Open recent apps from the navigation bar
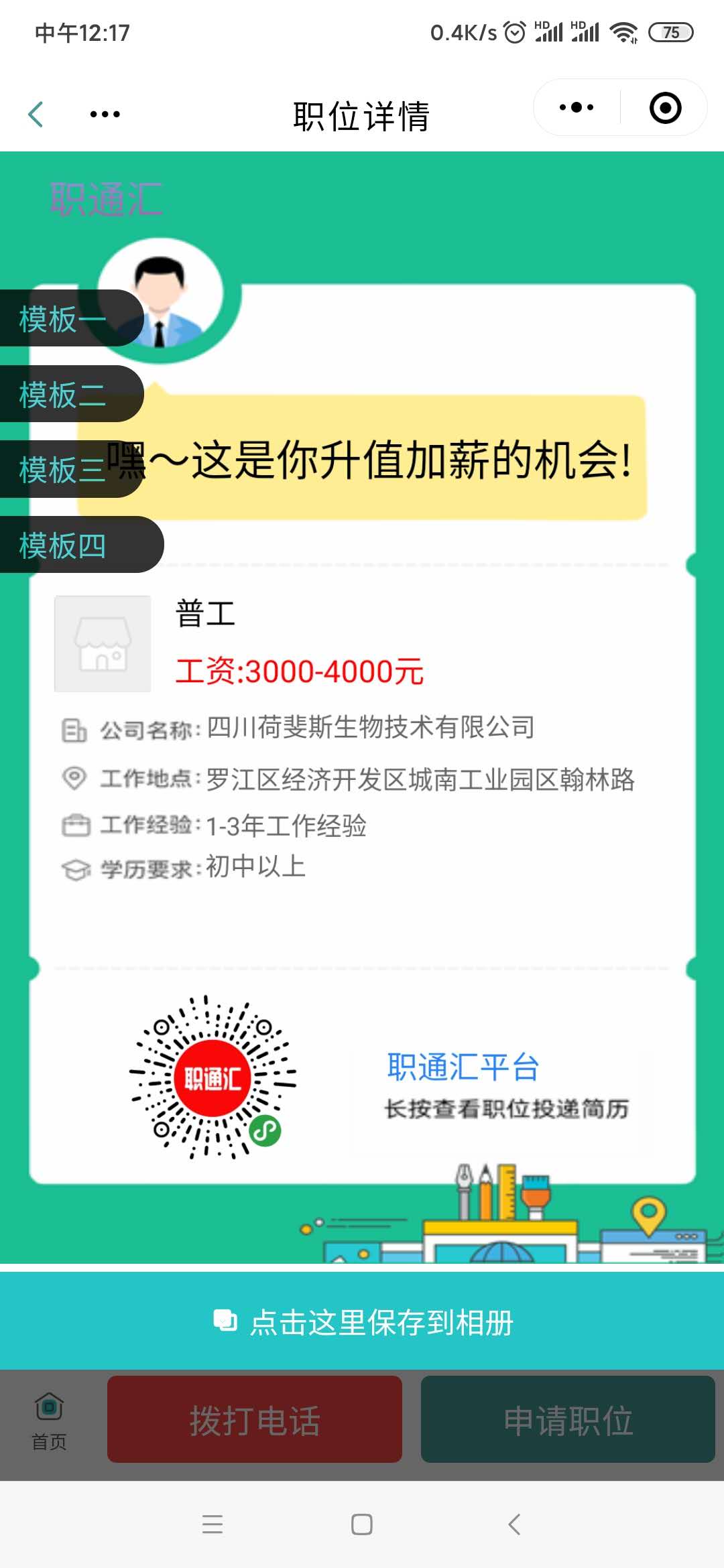Image resolution: width=724 pixels, height=1568 pixels. pyautogui.click(x=213, y=1524)
